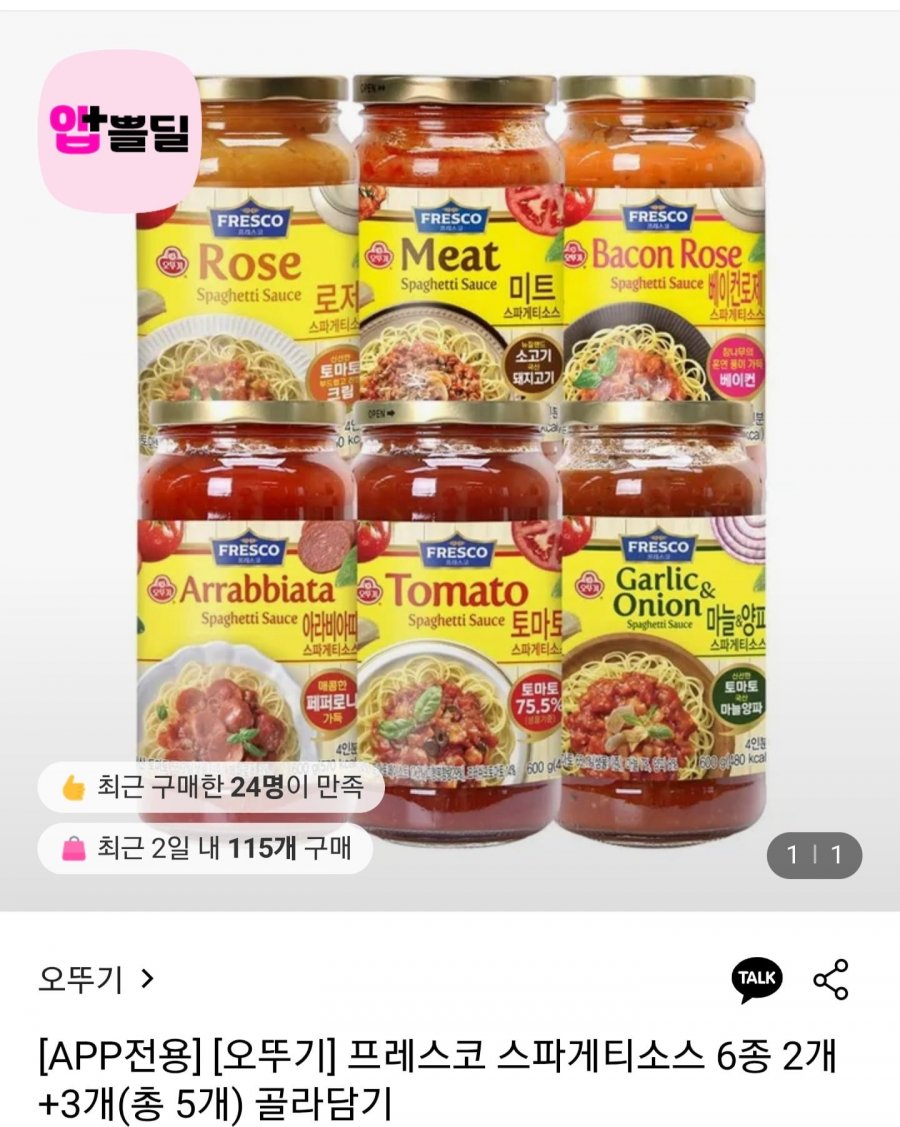The image size is (900, 1127).
Task: Open the share options icon
Action: (x=831, y=979)
